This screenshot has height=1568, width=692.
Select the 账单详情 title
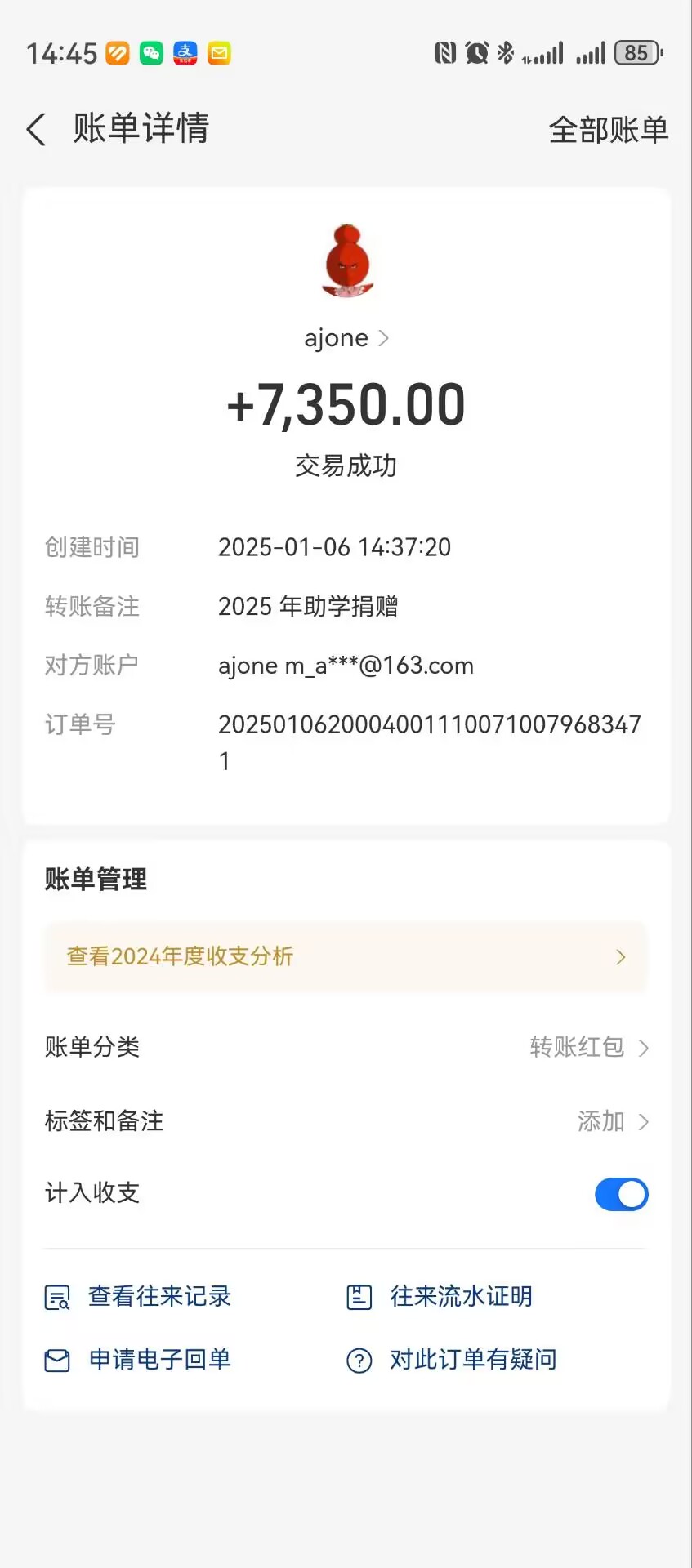[x=141, y=129]
